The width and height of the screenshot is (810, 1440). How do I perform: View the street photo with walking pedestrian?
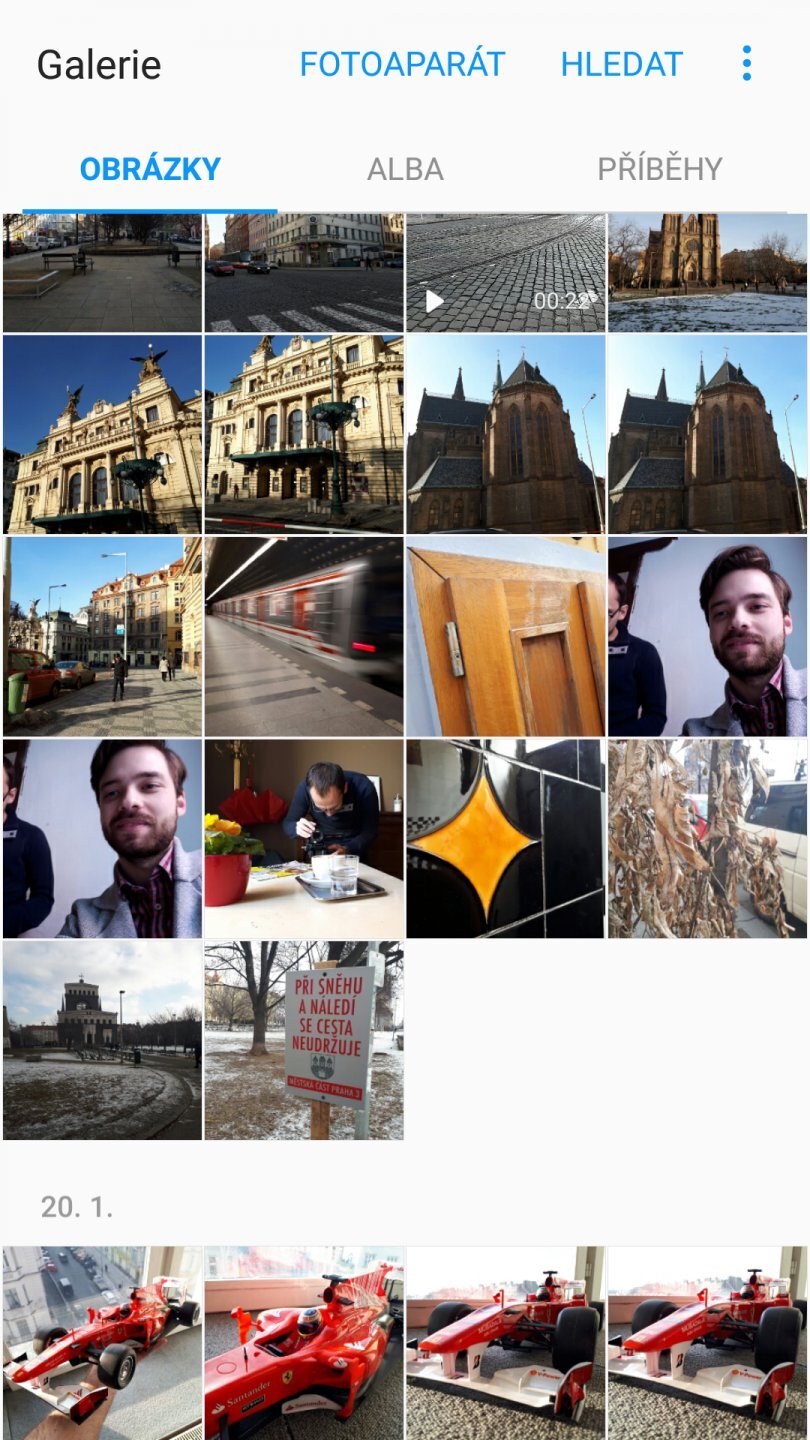(x=102, y=636)
